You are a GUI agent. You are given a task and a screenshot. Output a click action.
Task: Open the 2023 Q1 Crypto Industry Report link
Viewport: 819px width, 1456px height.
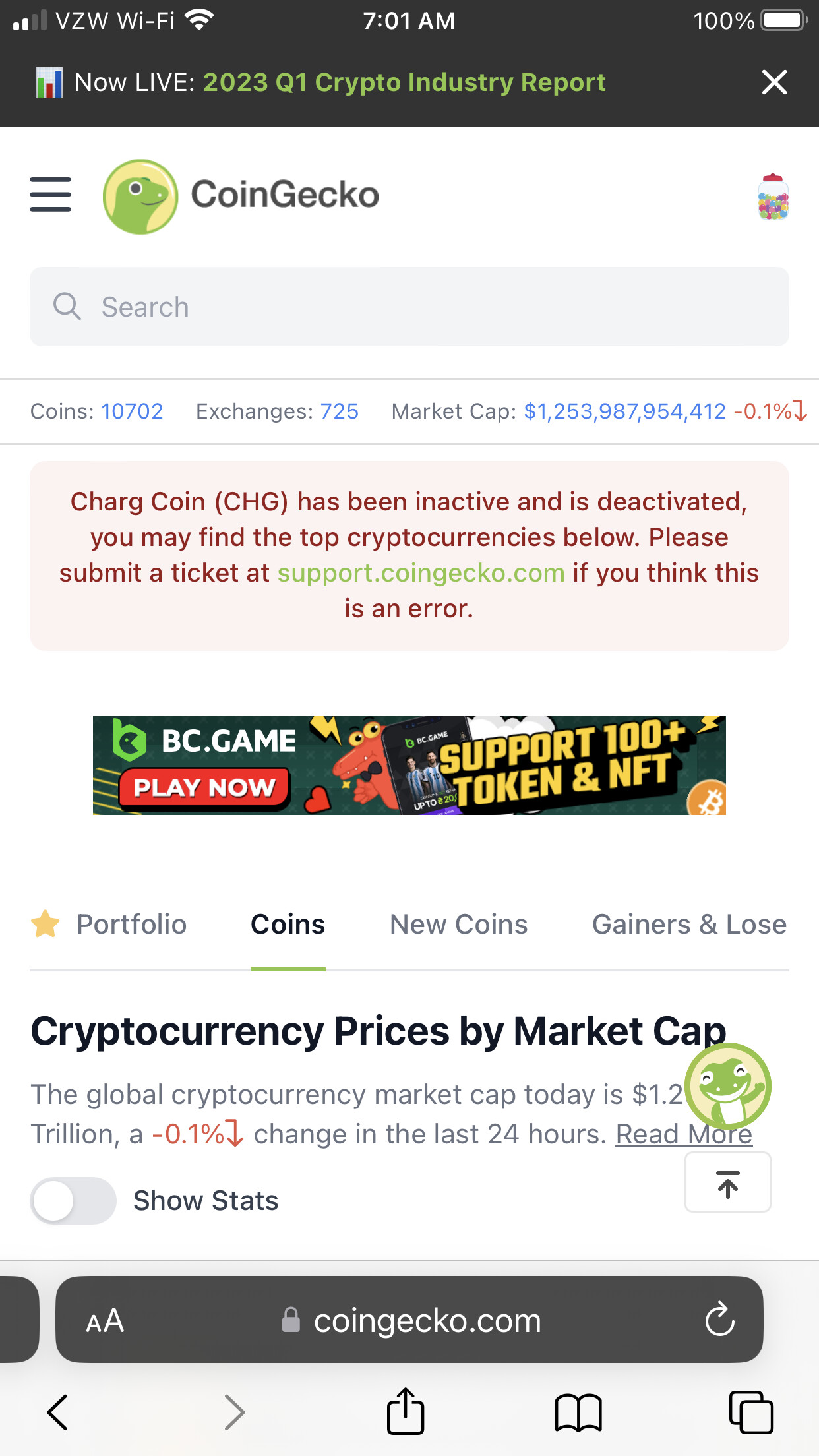click(x=404, y=82)
